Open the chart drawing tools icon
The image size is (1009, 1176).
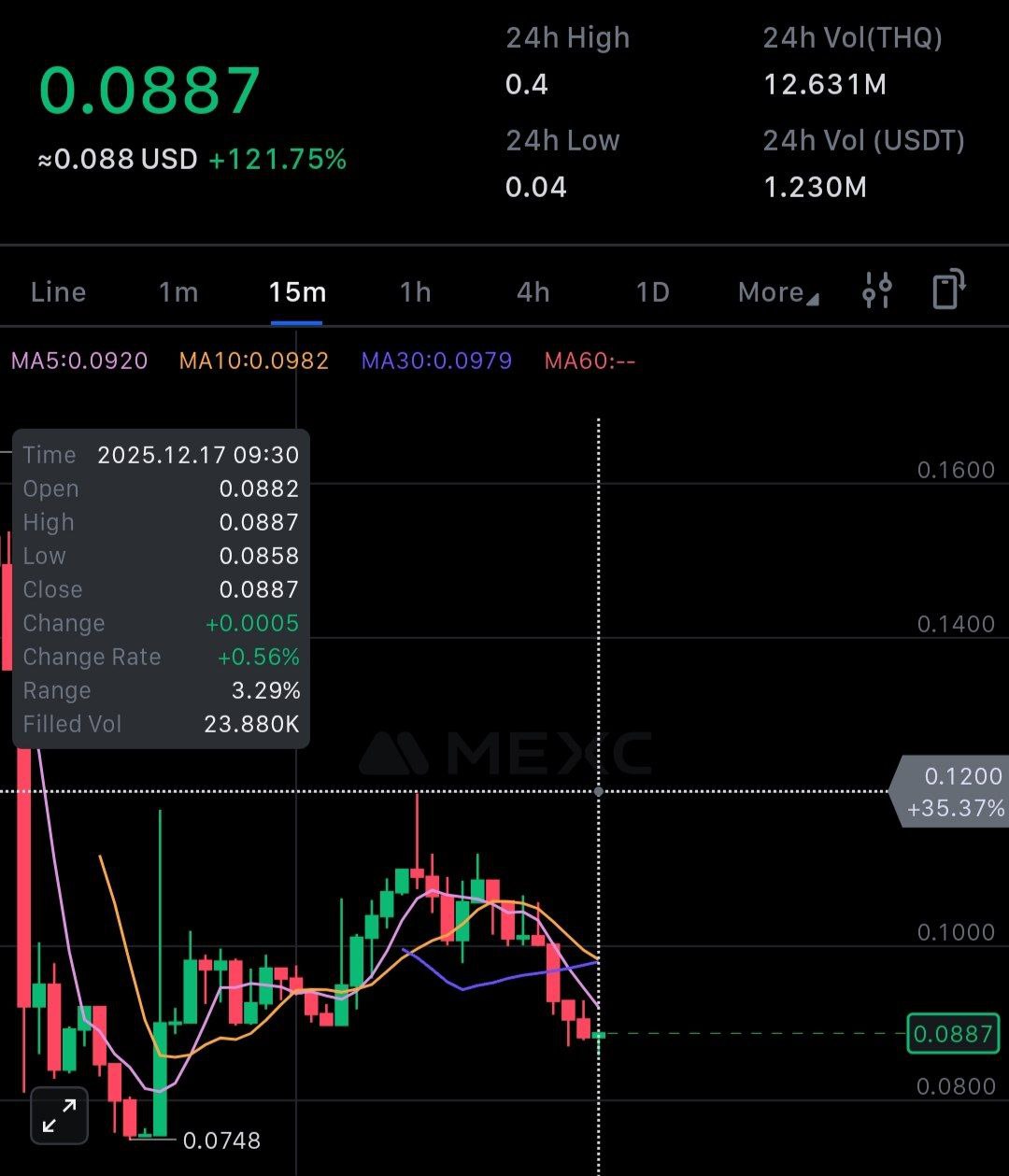pyautogui.click(x=948, y=290)
